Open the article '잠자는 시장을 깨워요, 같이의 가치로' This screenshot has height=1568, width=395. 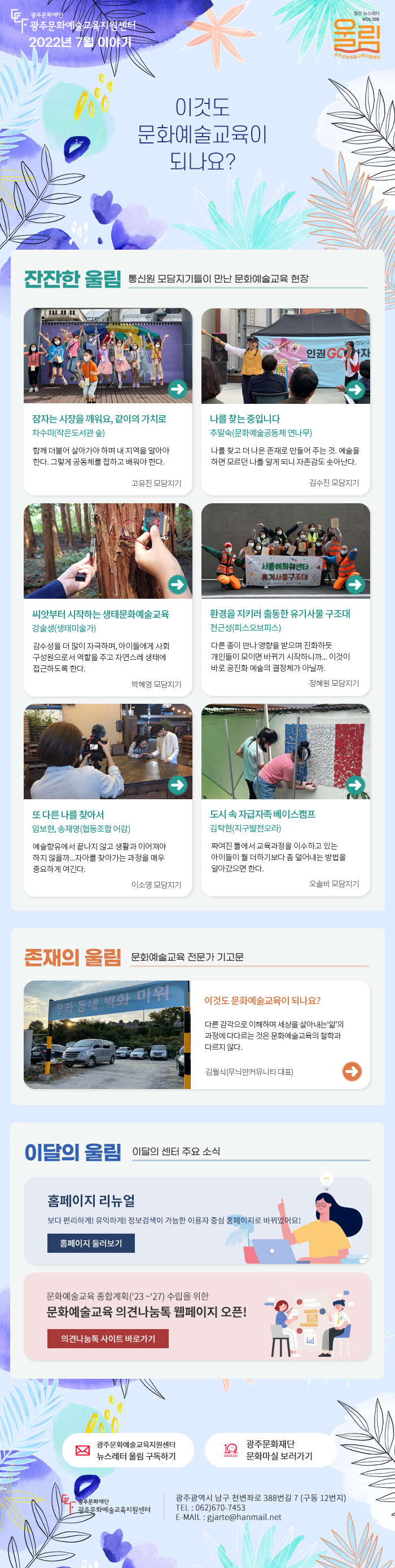[x=99, y=419]
